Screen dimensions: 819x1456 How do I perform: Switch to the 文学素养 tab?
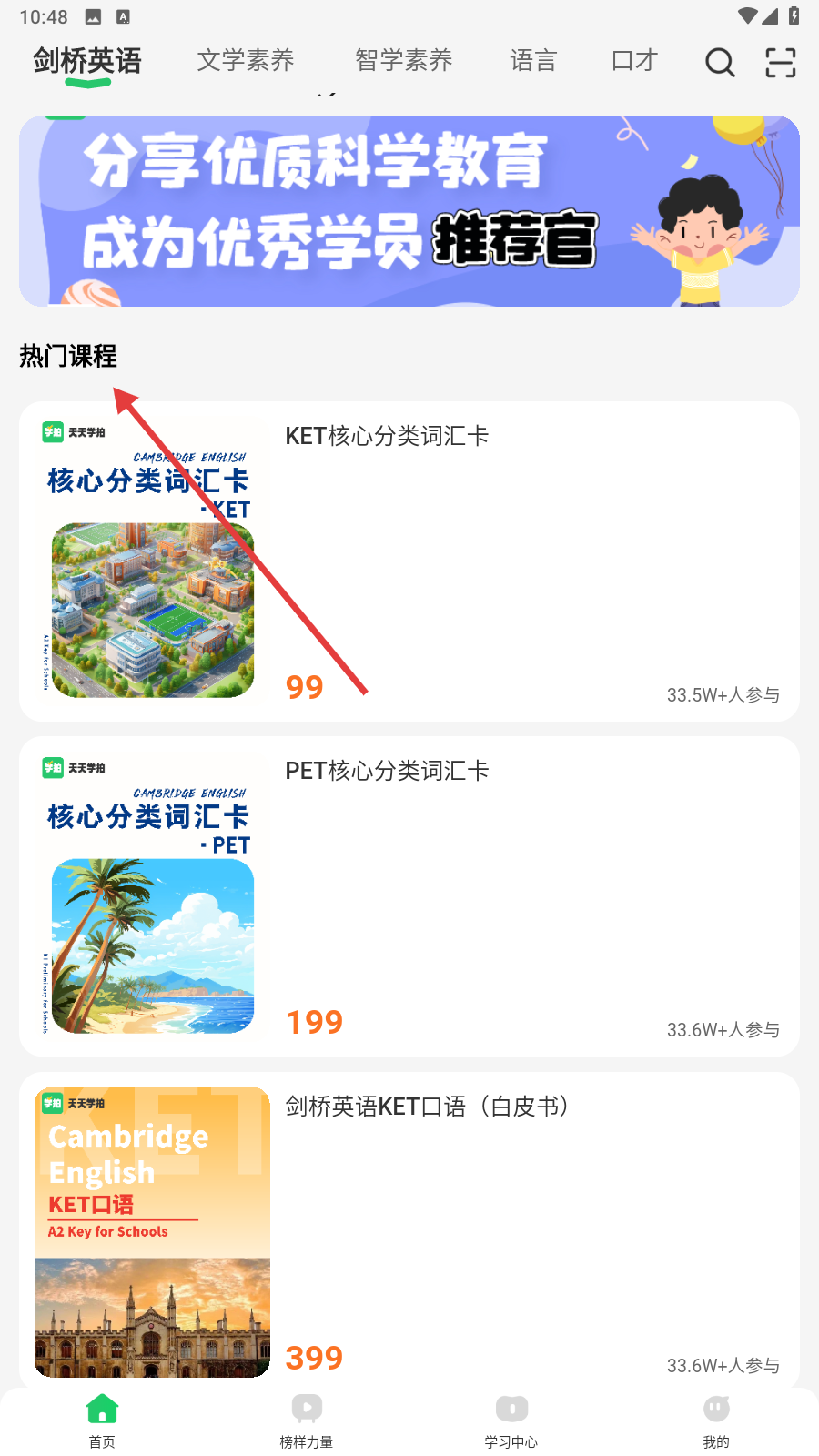[246, 61]
